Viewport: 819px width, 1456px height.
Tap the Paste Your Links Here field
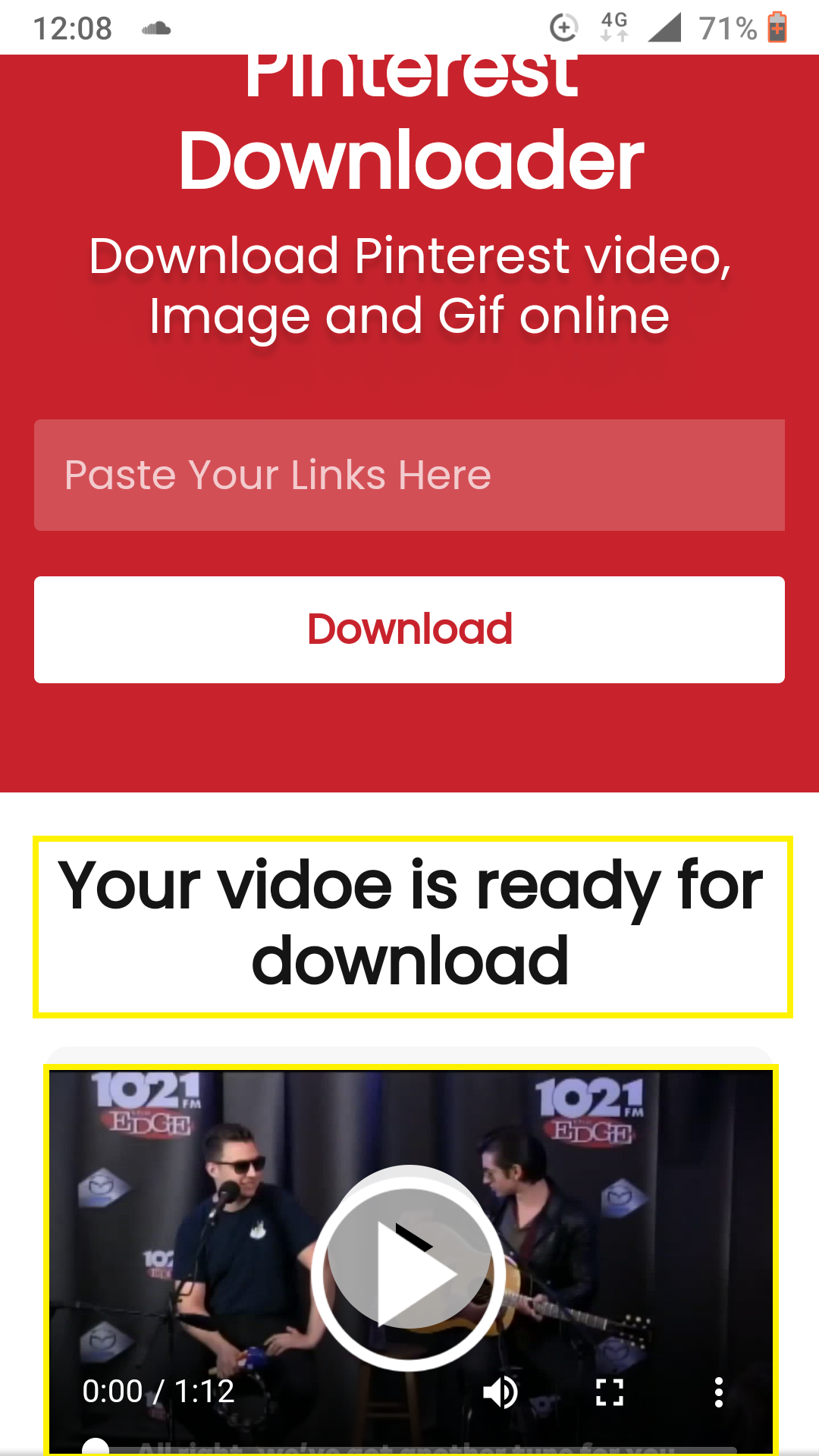pyautogui.click(x=409, y=475)
